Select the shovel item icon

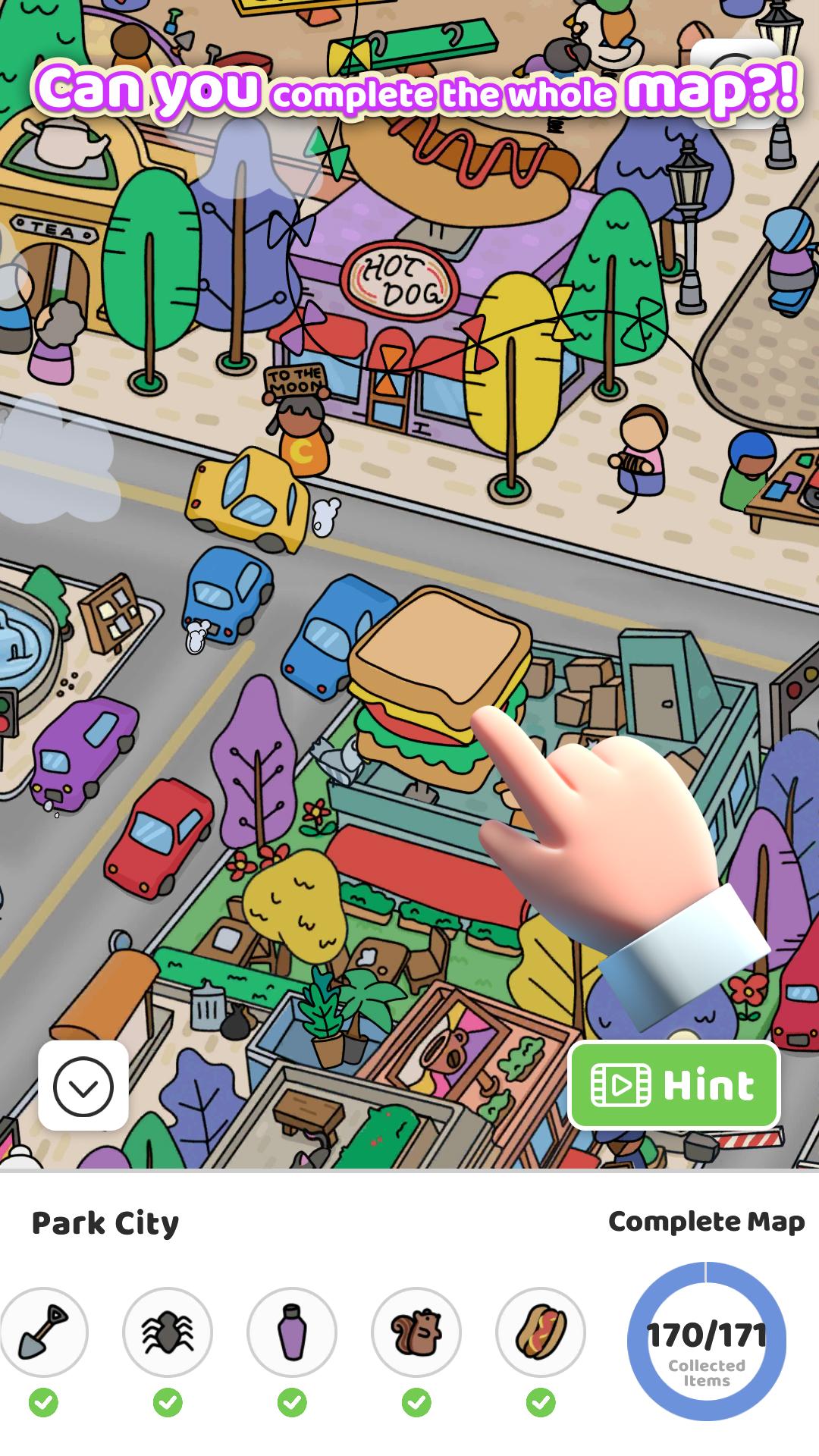click(44, 1332)
